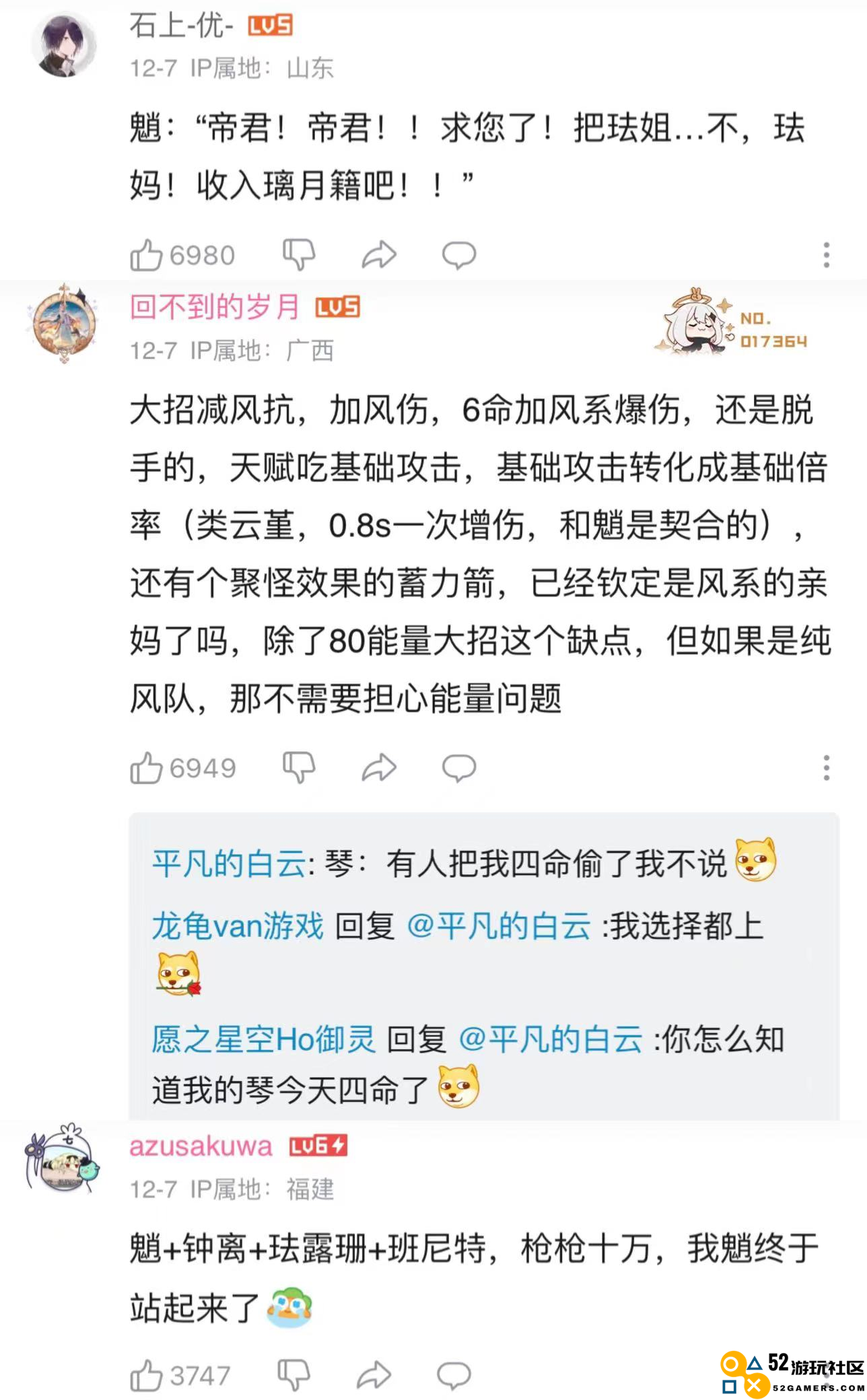Like azusakuwa's comment

[x=147, y=1375]
